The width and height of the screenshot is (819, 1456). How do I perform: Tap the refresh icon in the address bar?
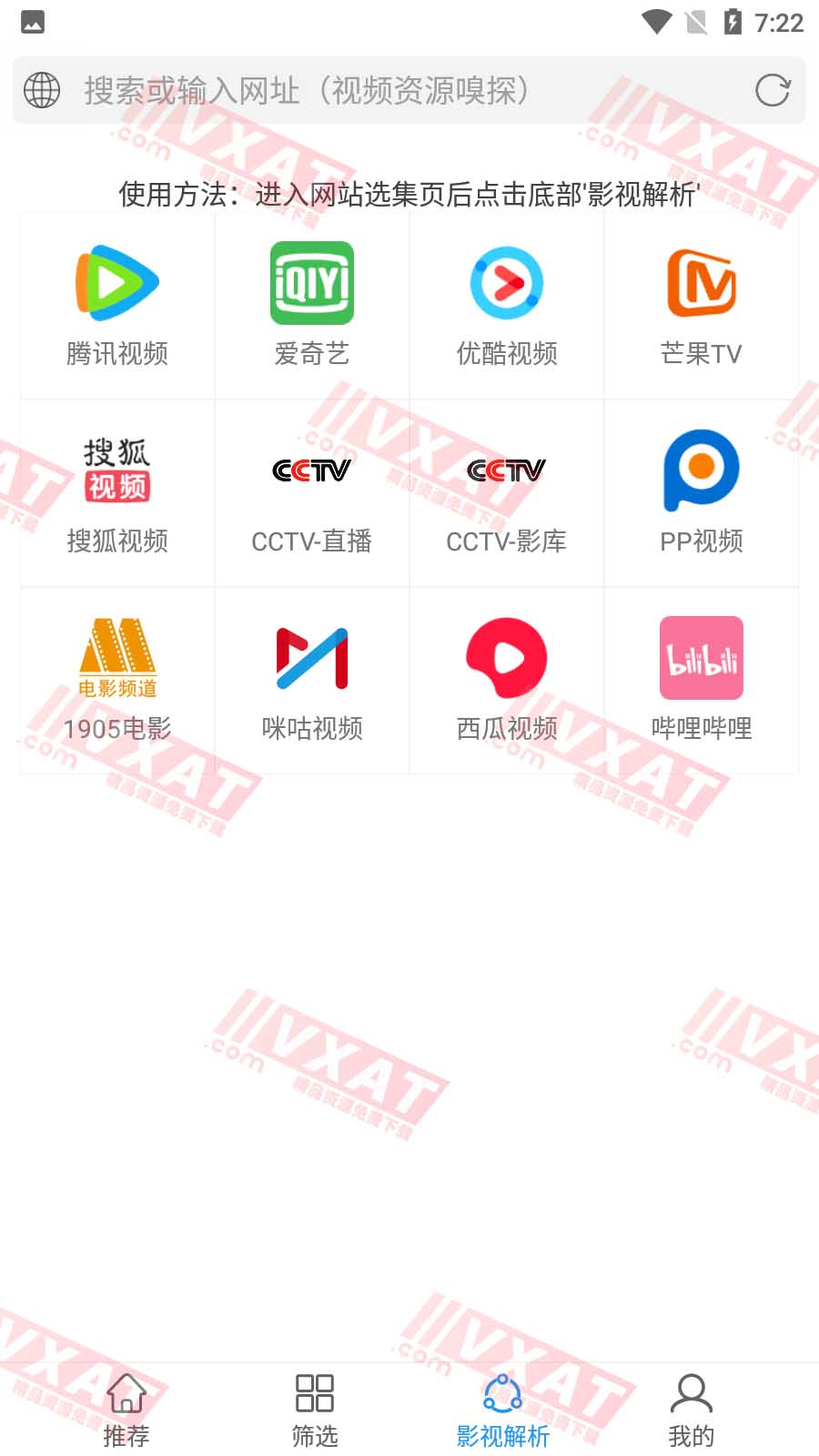pos(772,90)
